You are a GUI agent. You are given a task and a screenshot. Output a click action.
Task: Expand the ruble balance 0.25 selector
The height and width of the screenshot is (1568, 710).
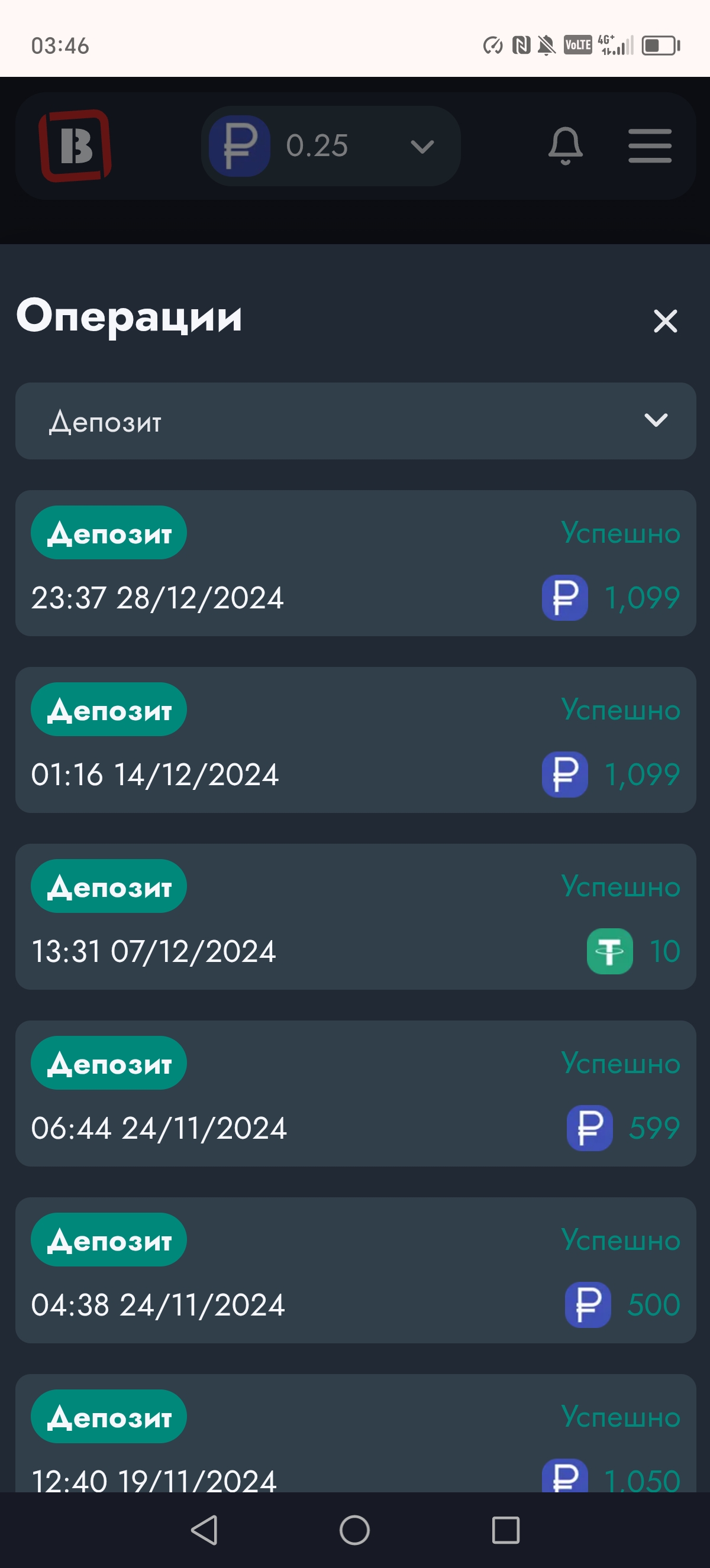pos(331,146)
